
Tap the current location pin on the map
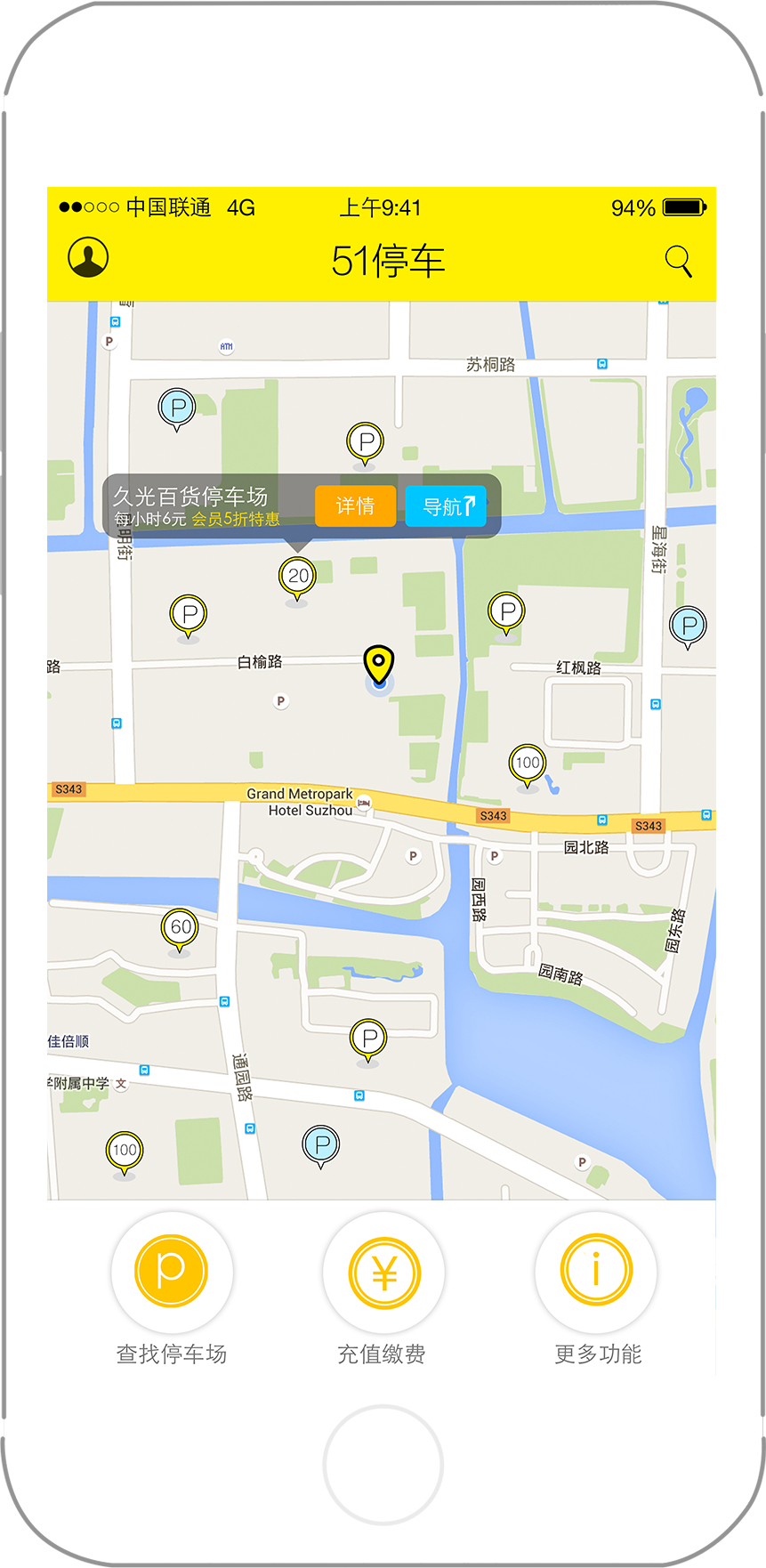click(x=379, y=666)
